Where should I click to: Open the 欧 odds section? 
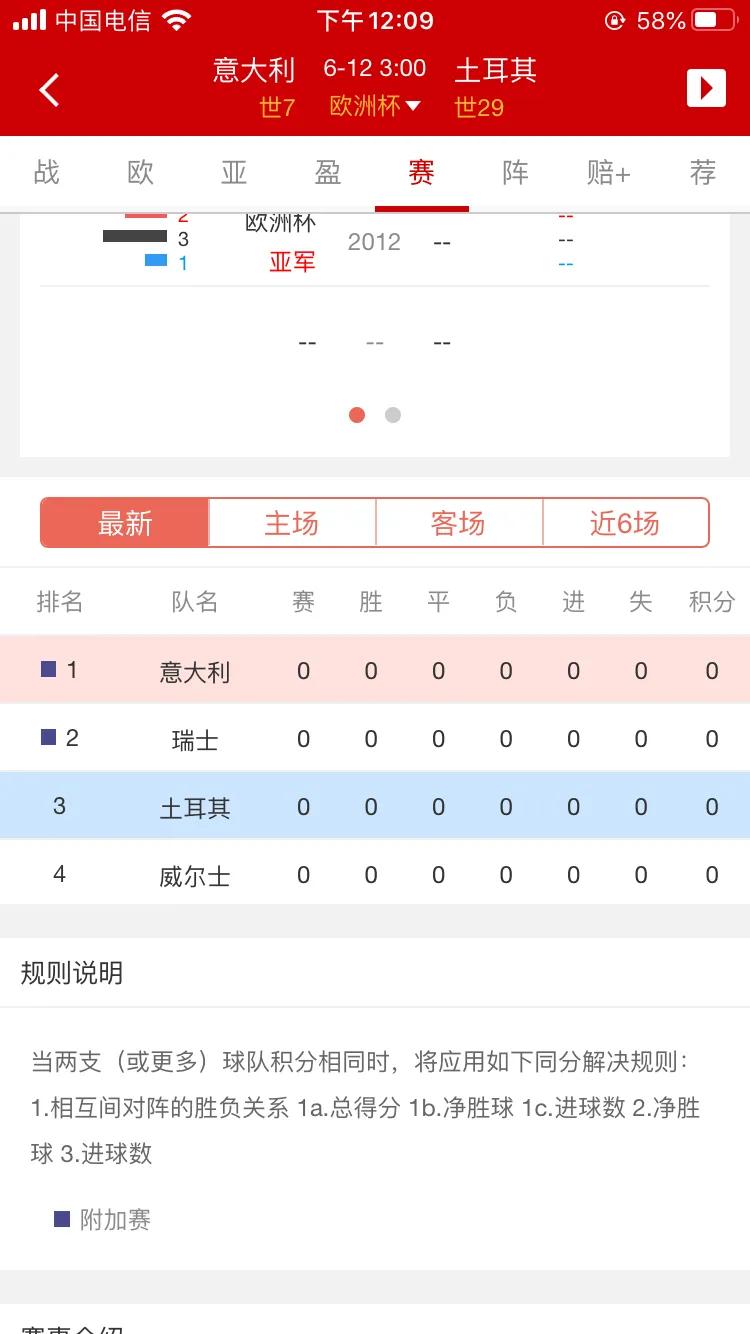pos(139,172)
